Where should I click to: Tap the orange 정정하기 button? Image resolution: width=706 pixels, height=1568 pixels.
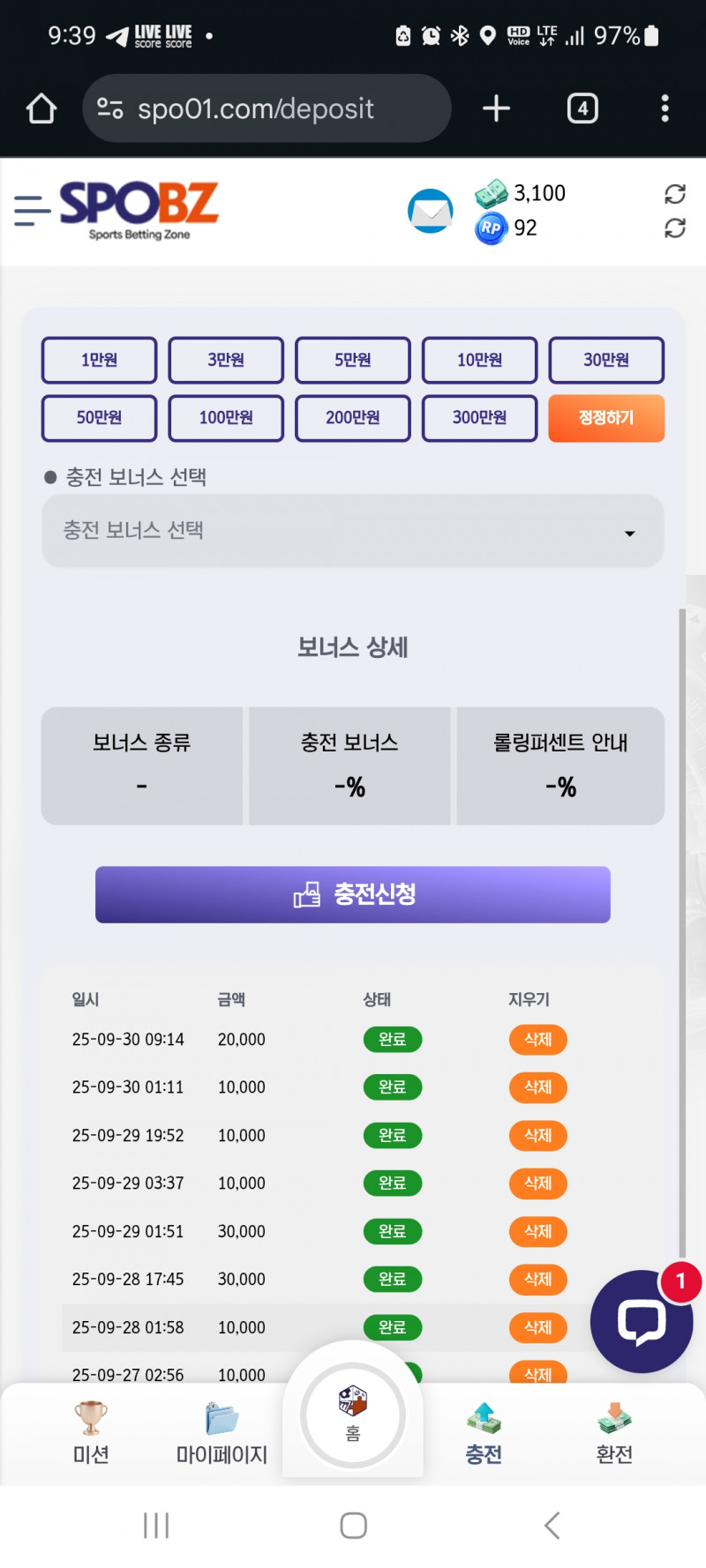606,418
